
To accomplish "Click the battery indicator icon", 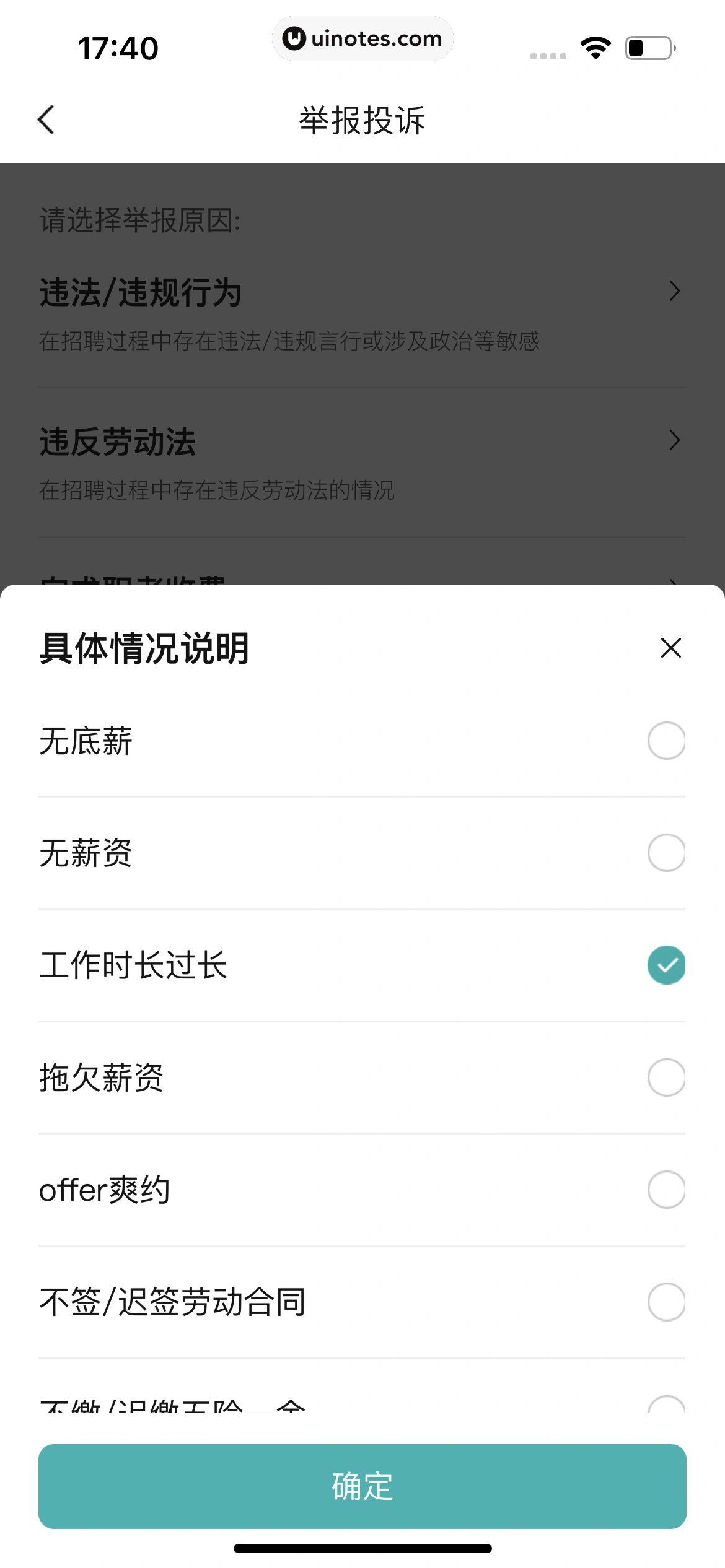I will click(x=647, y=48).
